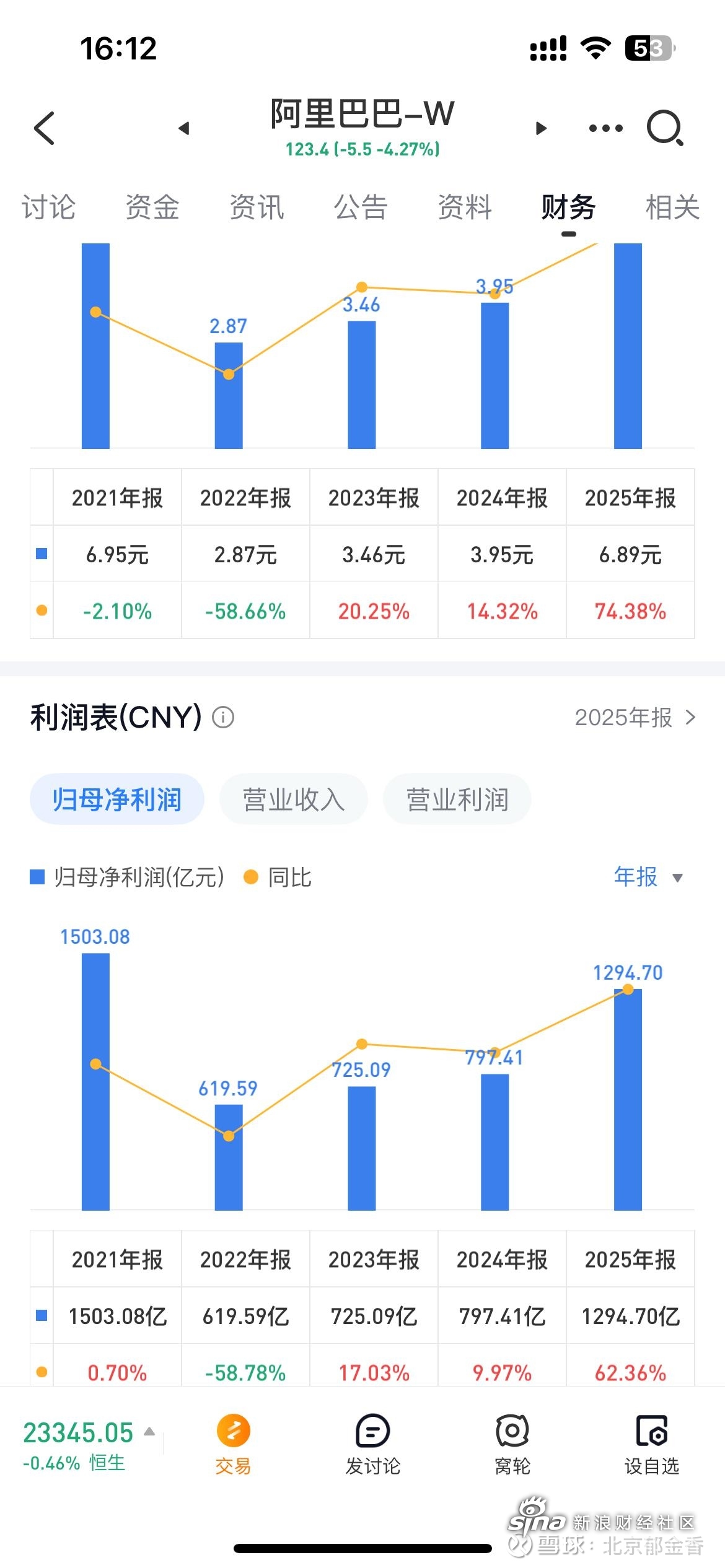The image size is (725, 1568).
Task: Switch to the 公告 tab
Action: tap(361, 207)
